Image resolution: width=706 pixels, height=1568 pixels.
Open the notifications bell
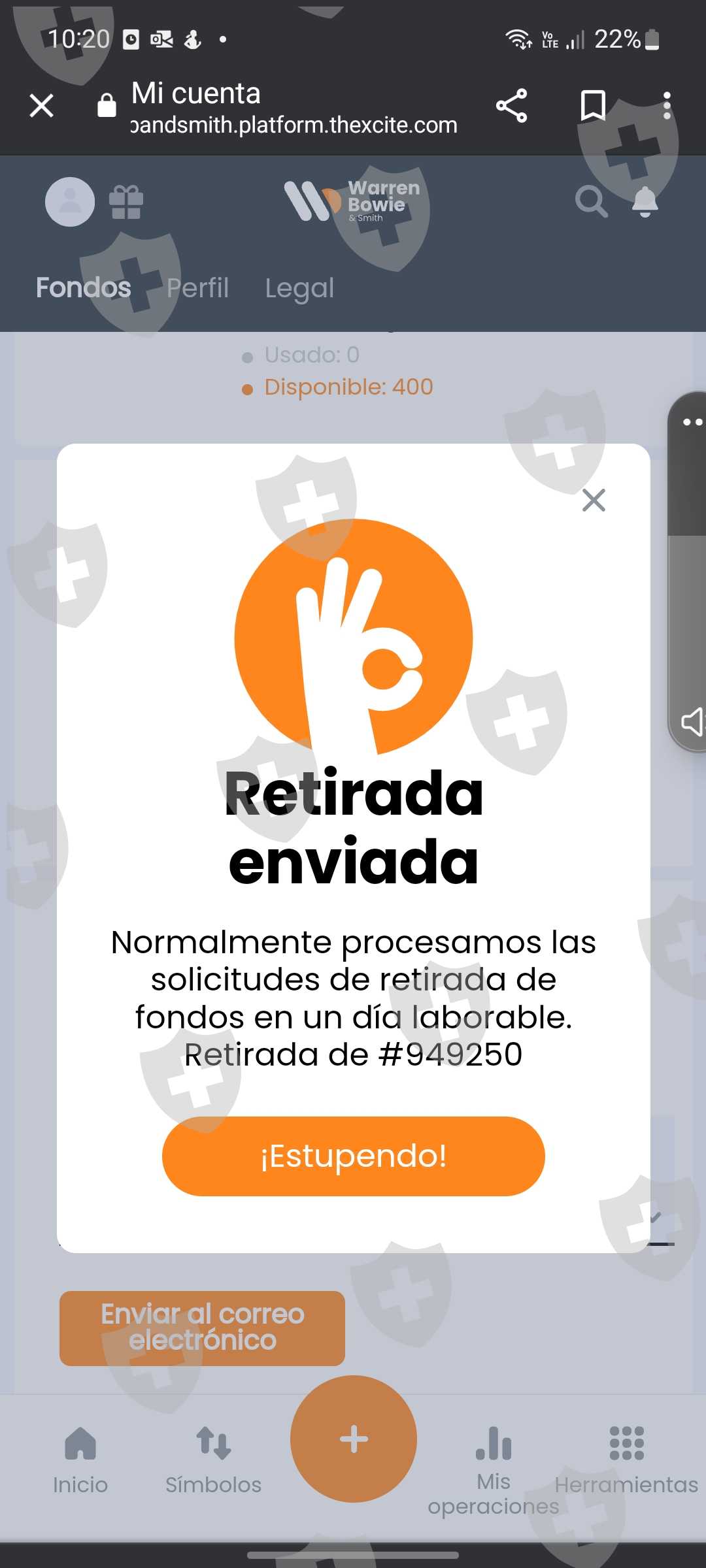[645, 201]
